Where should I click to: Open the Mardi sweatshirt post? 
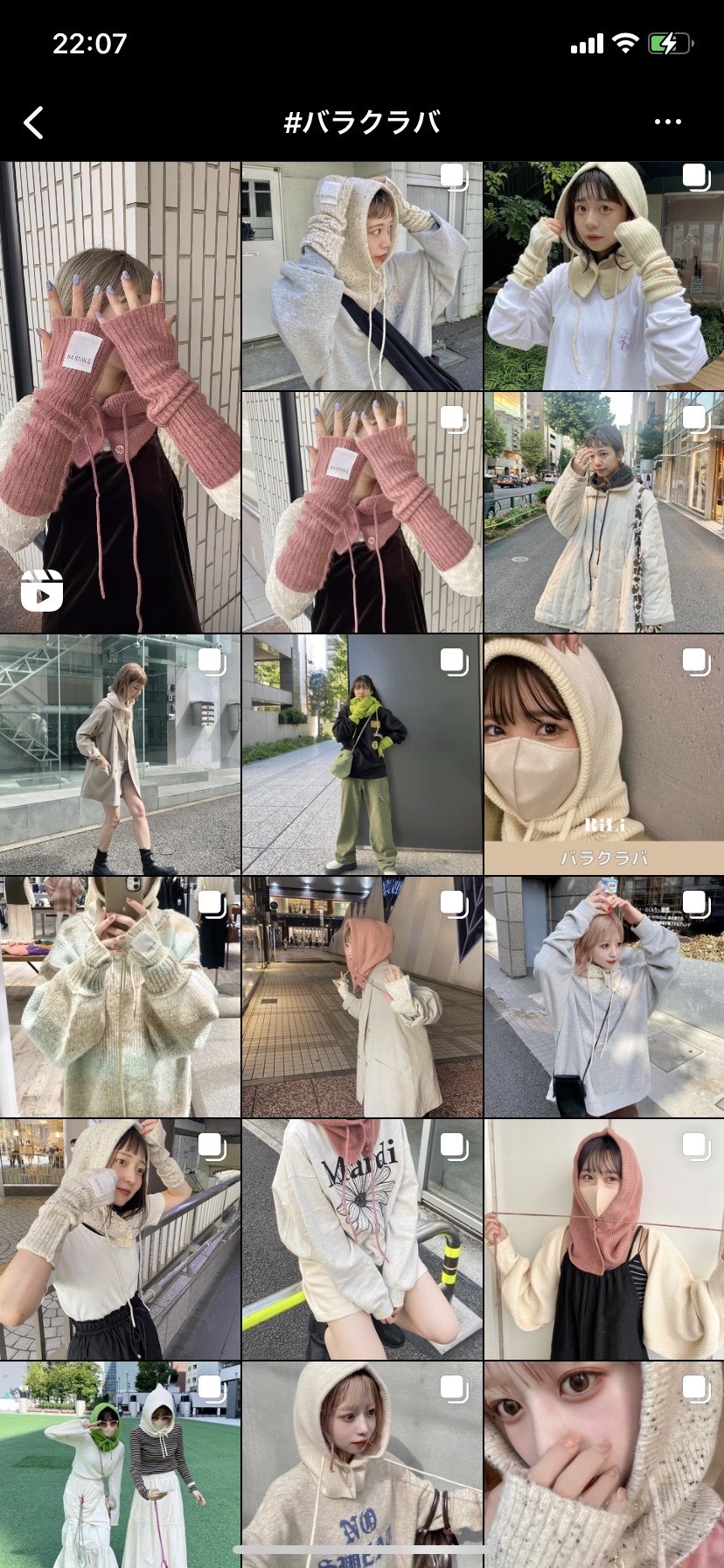click(362, 1238)
